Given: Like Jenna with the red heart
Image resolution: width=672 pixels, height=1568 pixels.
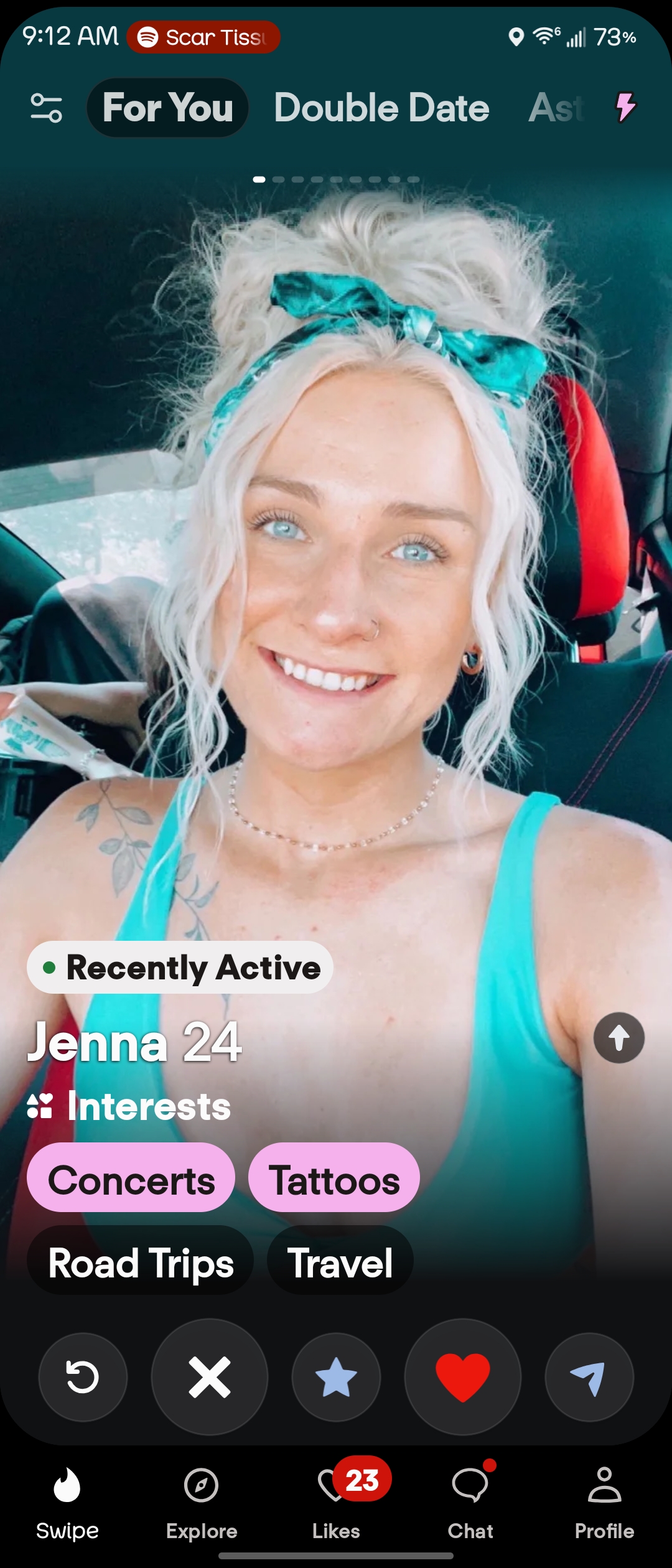Looking at the screenshot, I should click(463, 1377).
